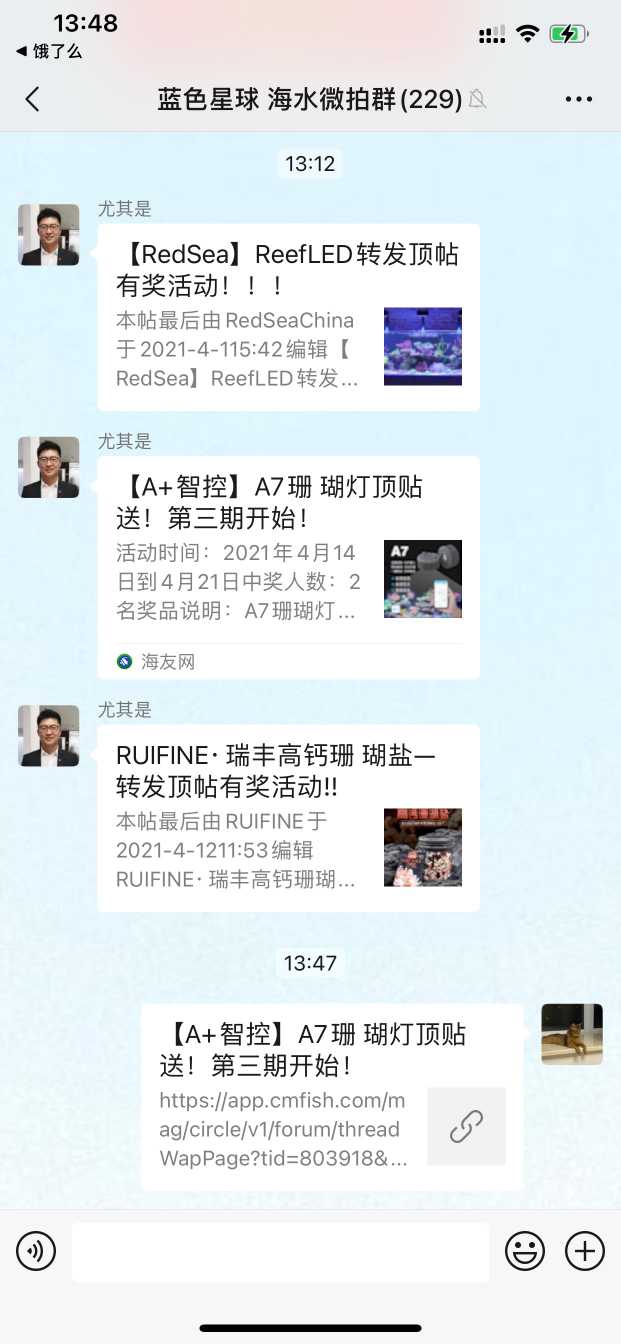The width and height of the screenshot is (621, 1344).
Task: Open the emoji sticker panel
Action: click(525, 1251)
